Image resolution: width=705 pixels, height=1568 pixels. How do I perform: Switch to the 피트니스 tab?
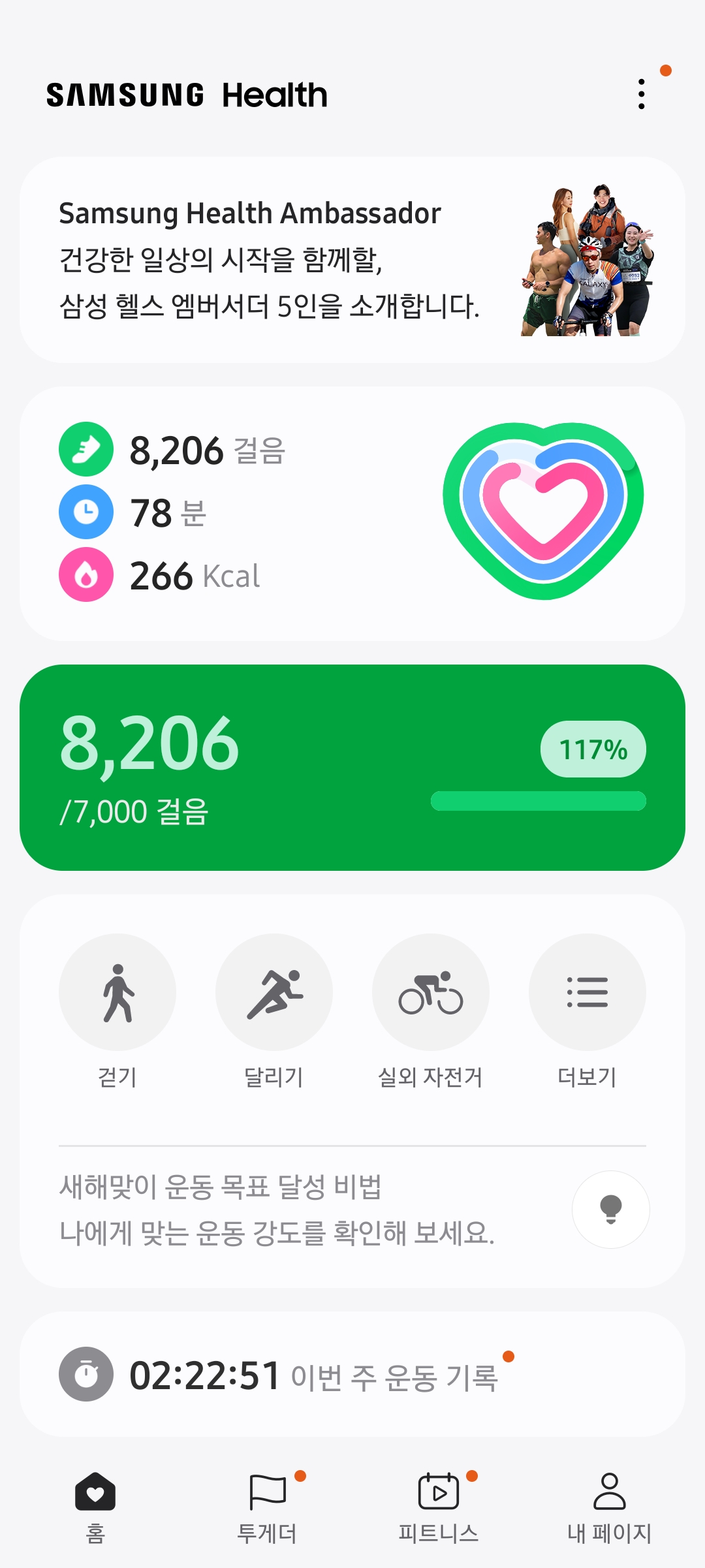click(x=439, y=1505)
